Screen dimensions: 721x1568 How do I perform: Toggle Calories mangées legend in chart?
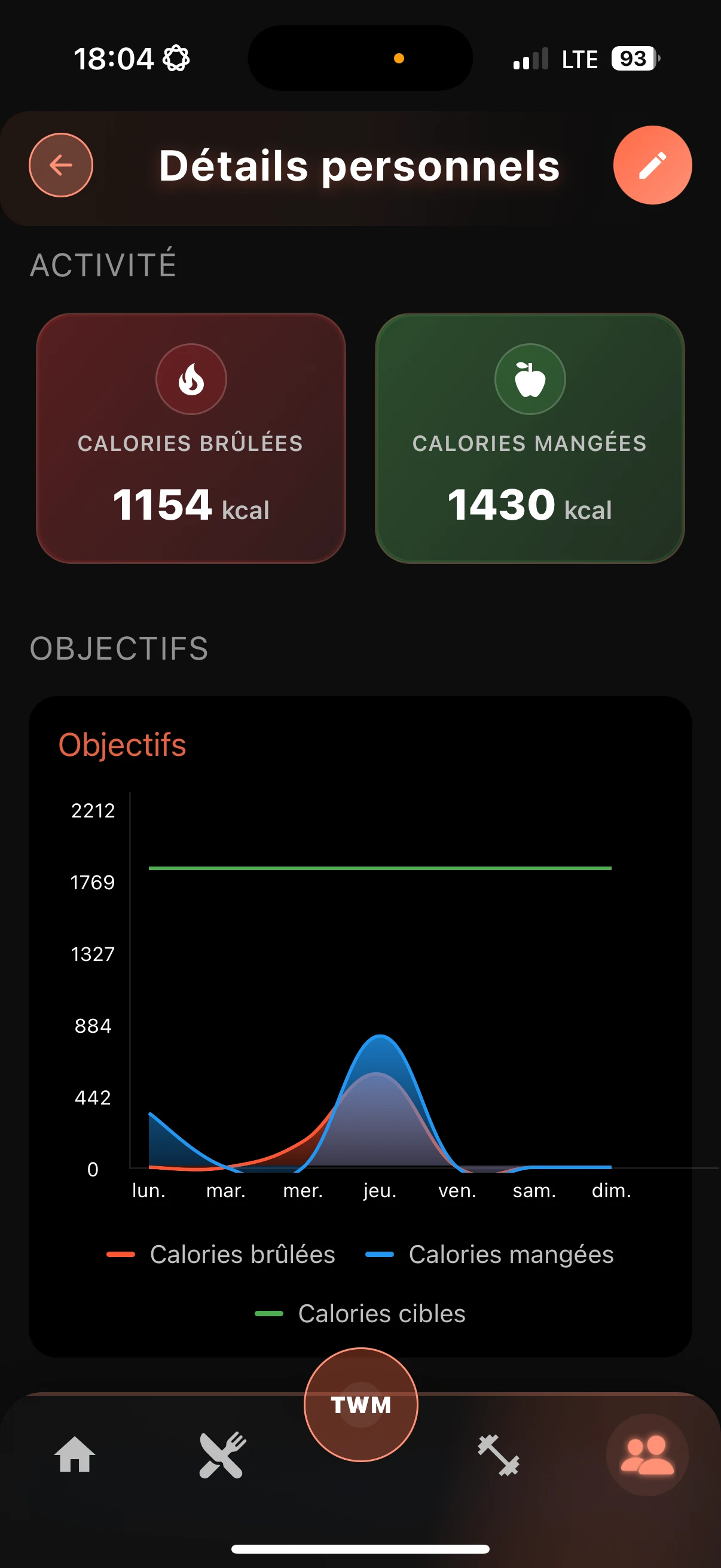point(490,1255)
